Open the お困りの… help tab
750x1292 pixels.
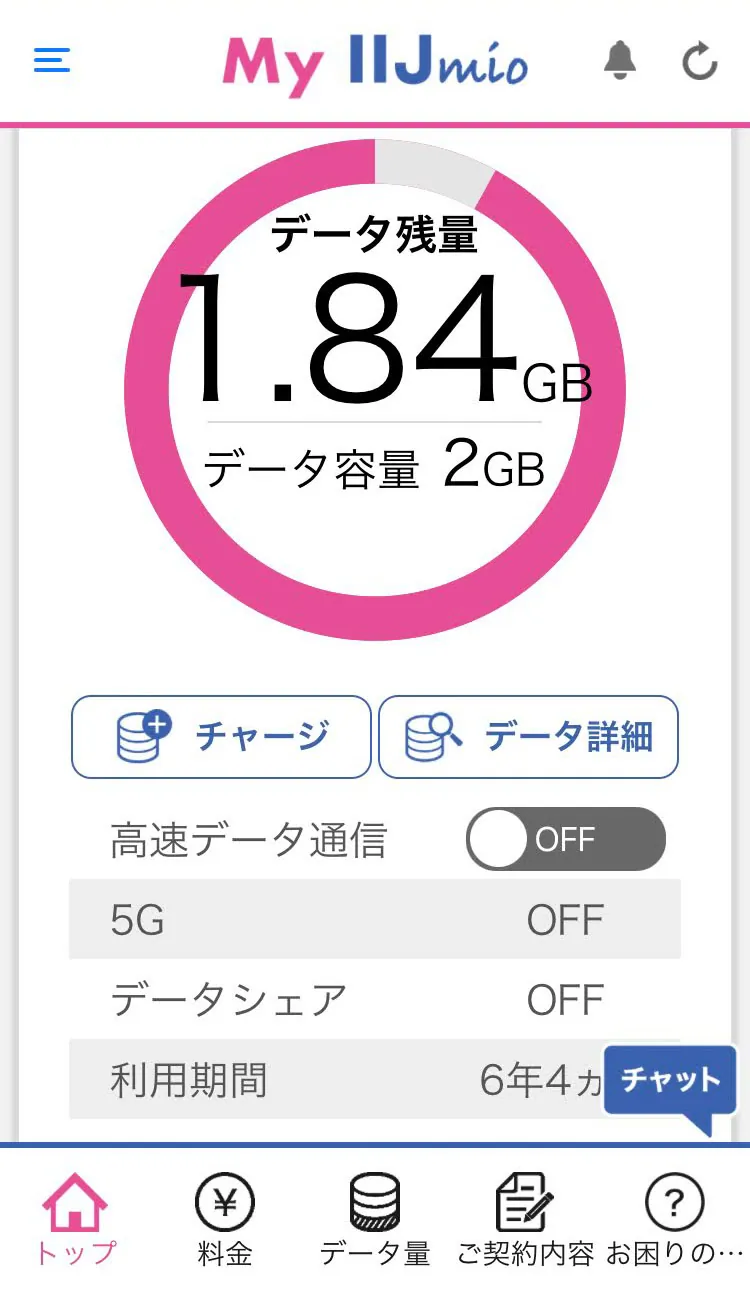tap(675, 1220)
